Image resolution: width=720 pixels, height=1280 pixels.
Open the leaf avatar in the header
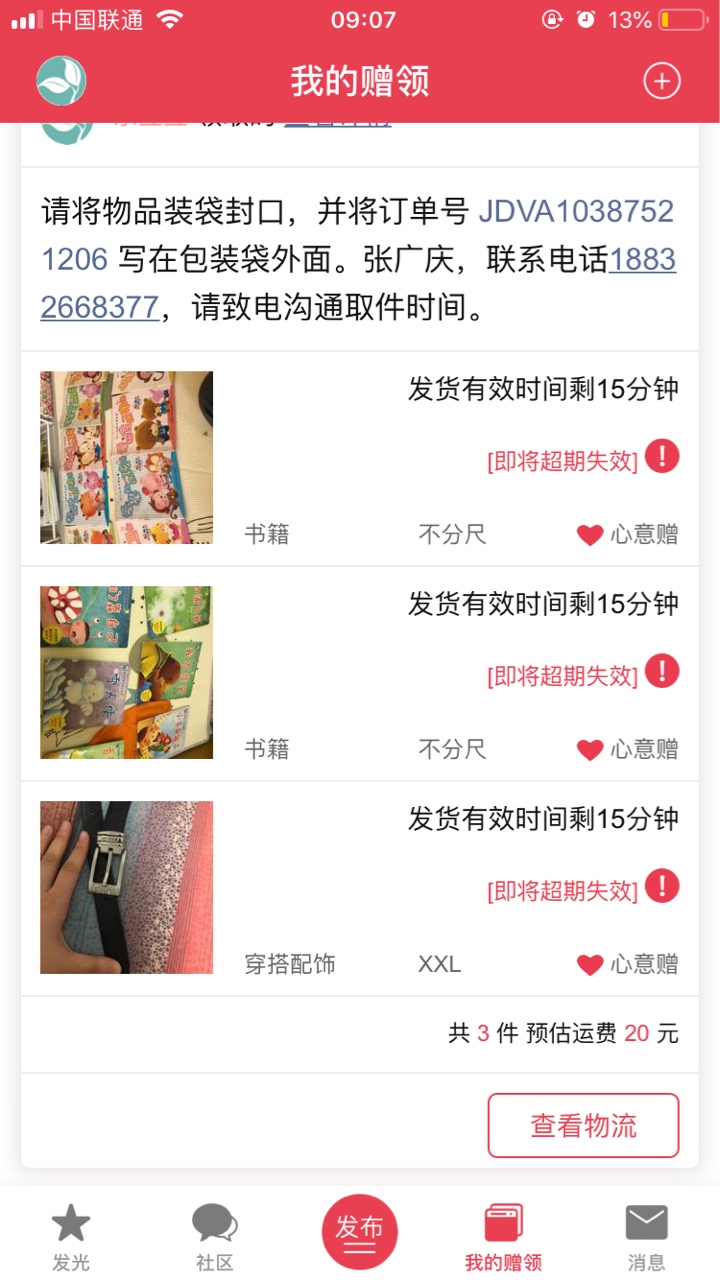(62, 81)
